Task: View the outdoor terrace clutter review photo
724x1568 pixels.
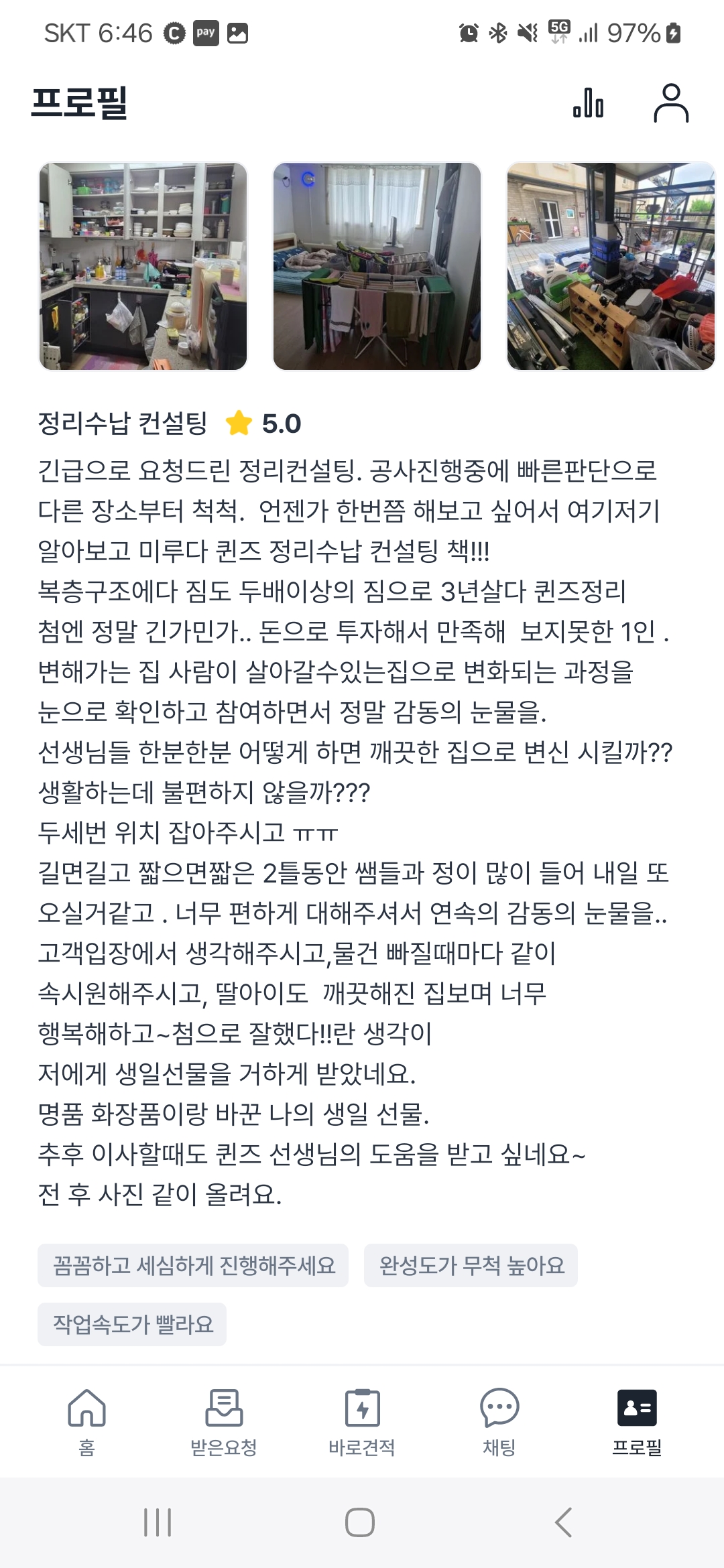Action: tap(610, 266)
